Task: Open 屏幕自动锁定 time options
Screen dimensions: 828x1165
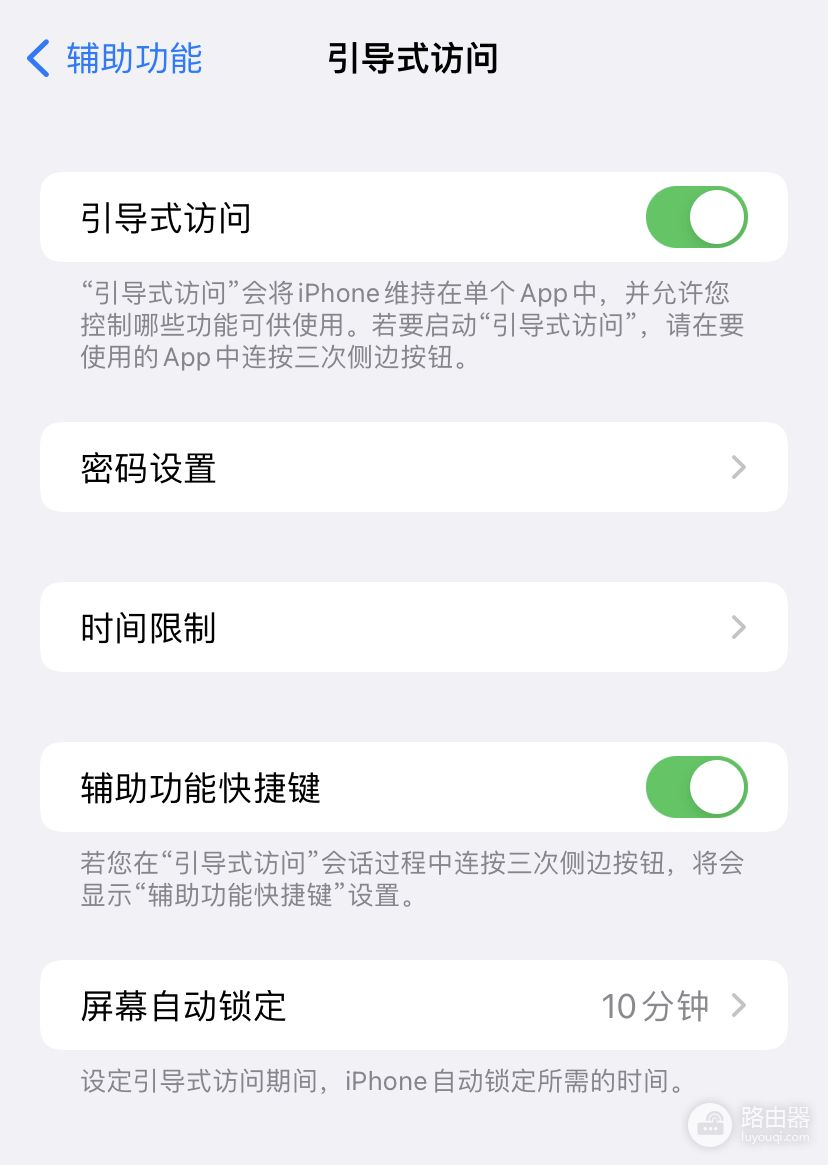Action: coord(413,1005)
